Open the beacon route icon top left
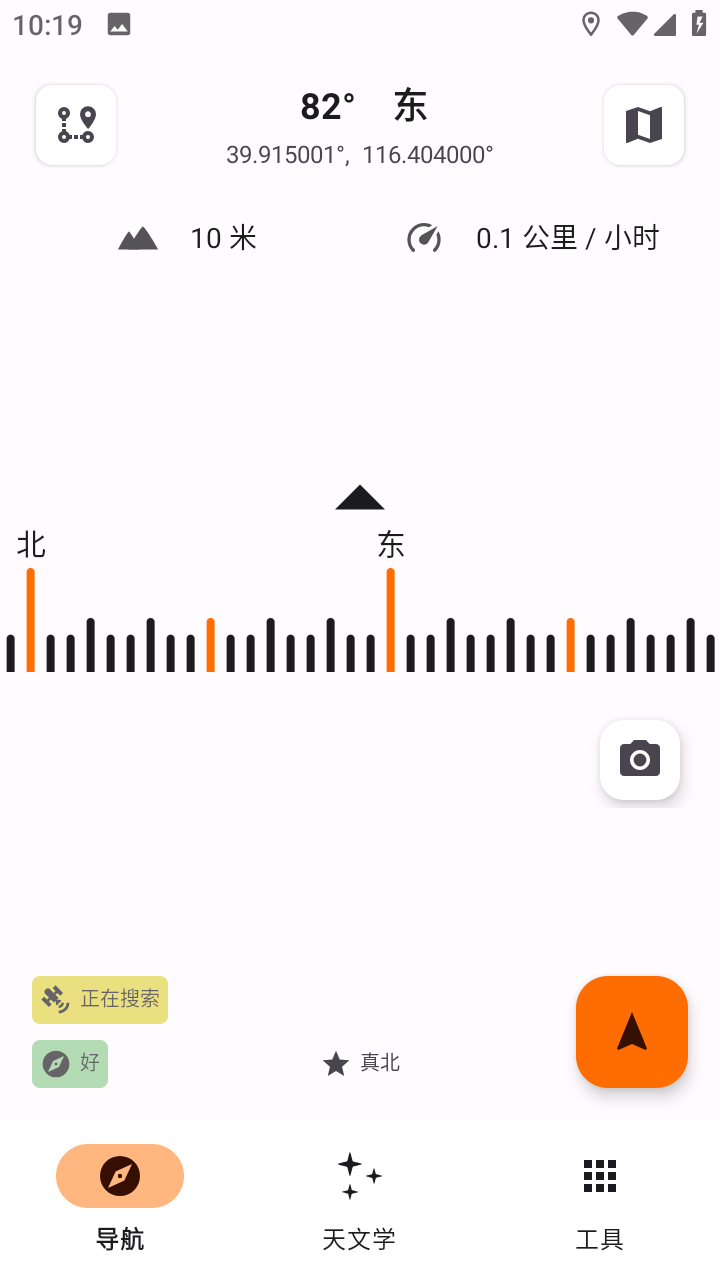 [75, 124]
